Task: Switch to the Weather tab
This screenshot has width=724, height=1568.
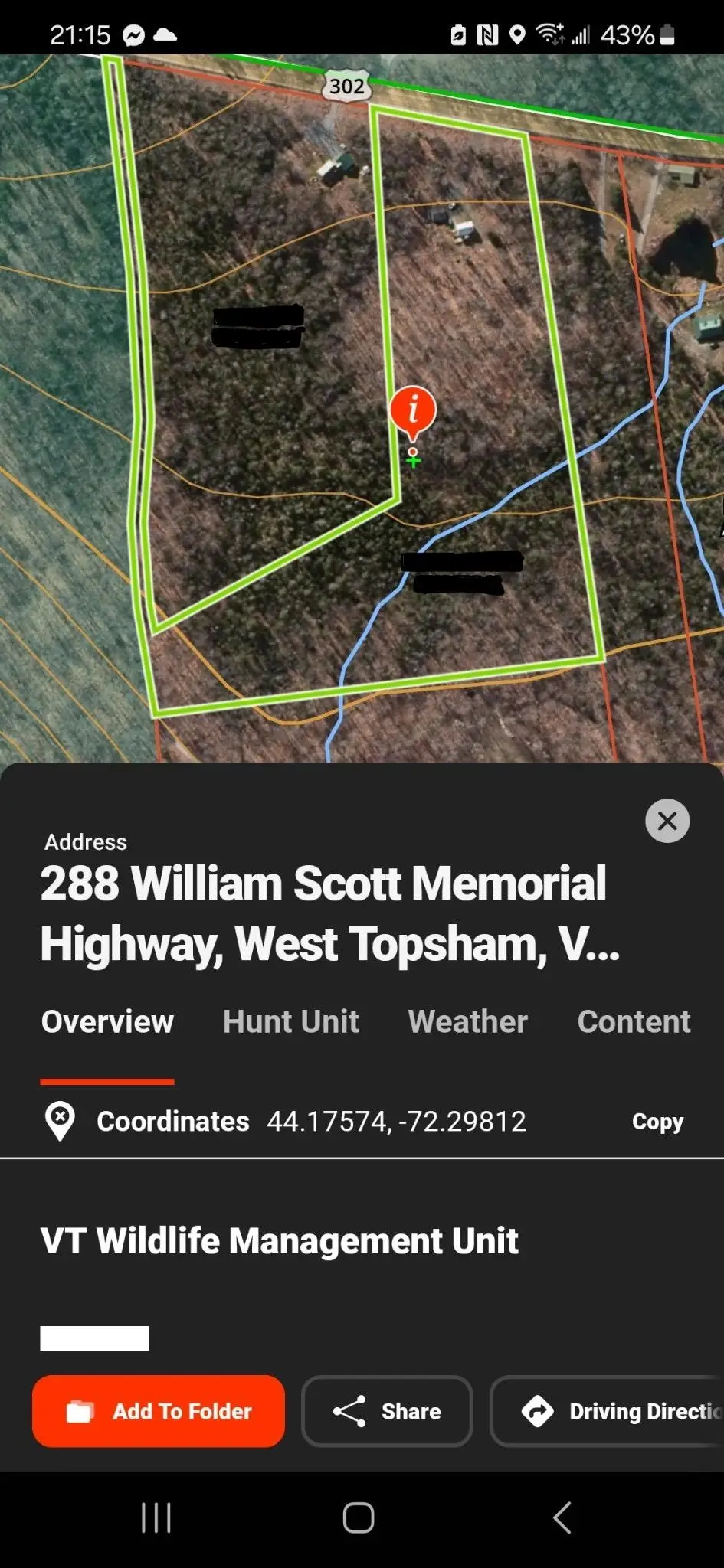Action: (x=467, y=1021)
